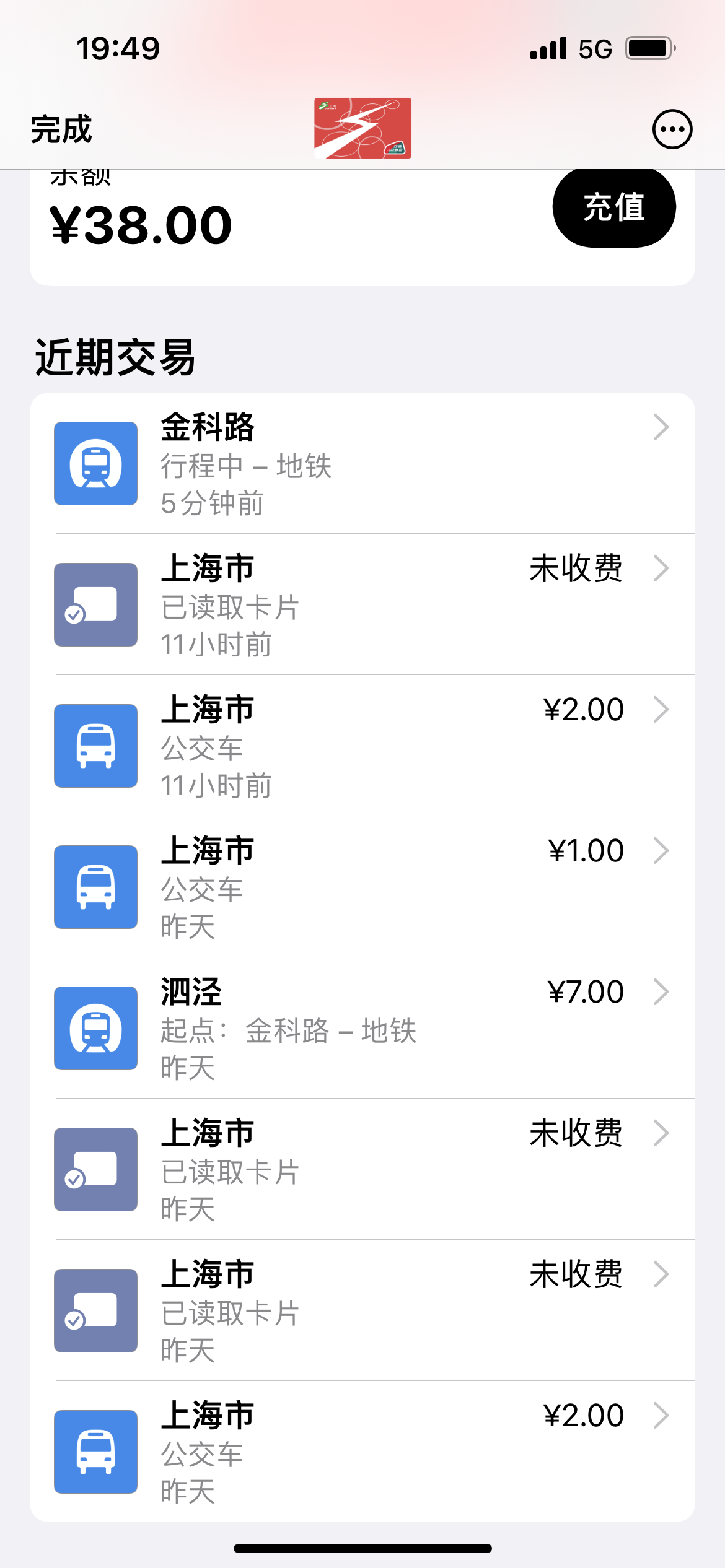View the ¥7.00 泗泾 metro trip details

coord(362,1028)
